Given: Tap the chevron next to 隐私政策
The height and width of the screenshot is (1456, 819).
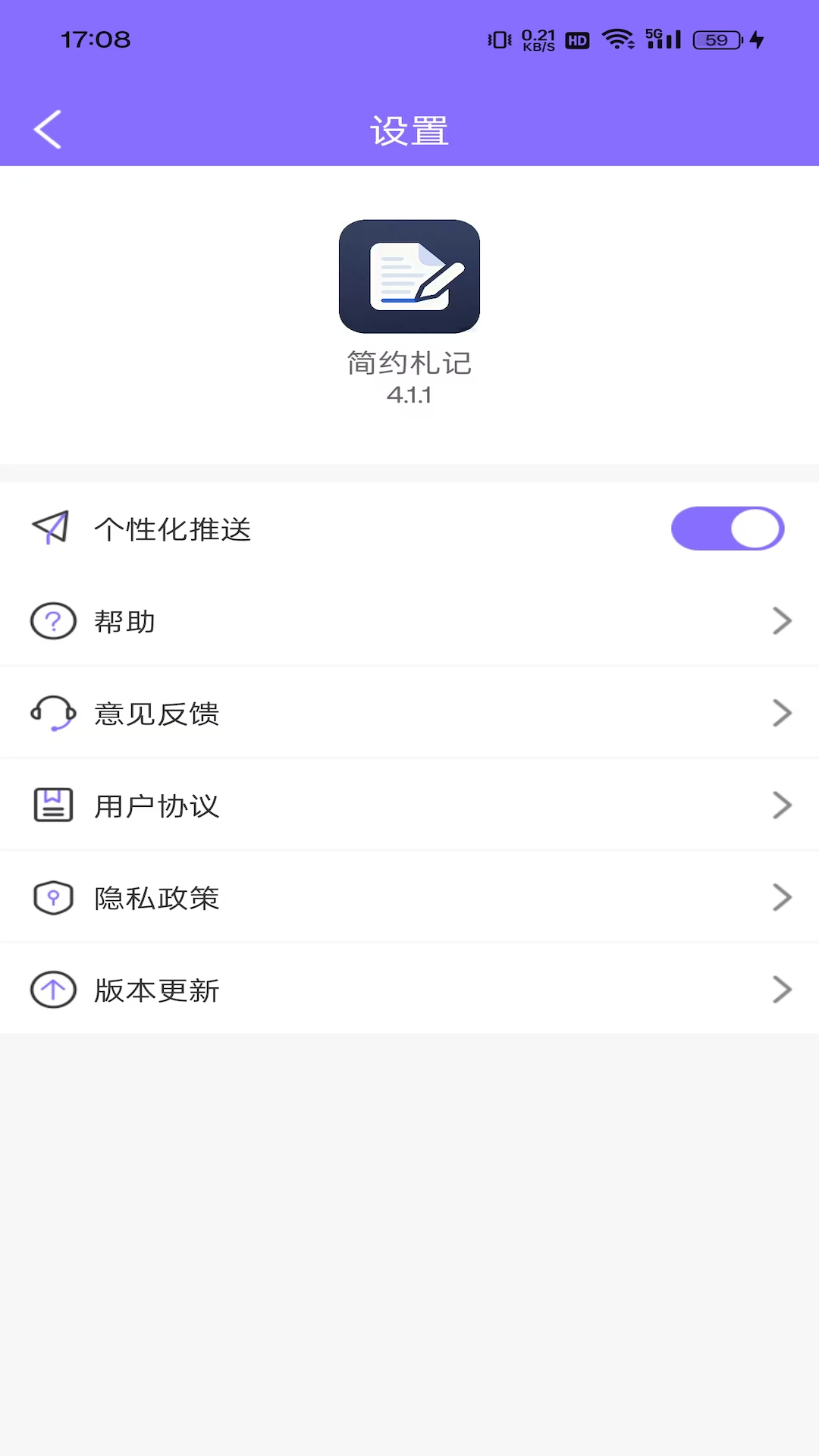Looking at the screenshot, I should pos(783,897).
